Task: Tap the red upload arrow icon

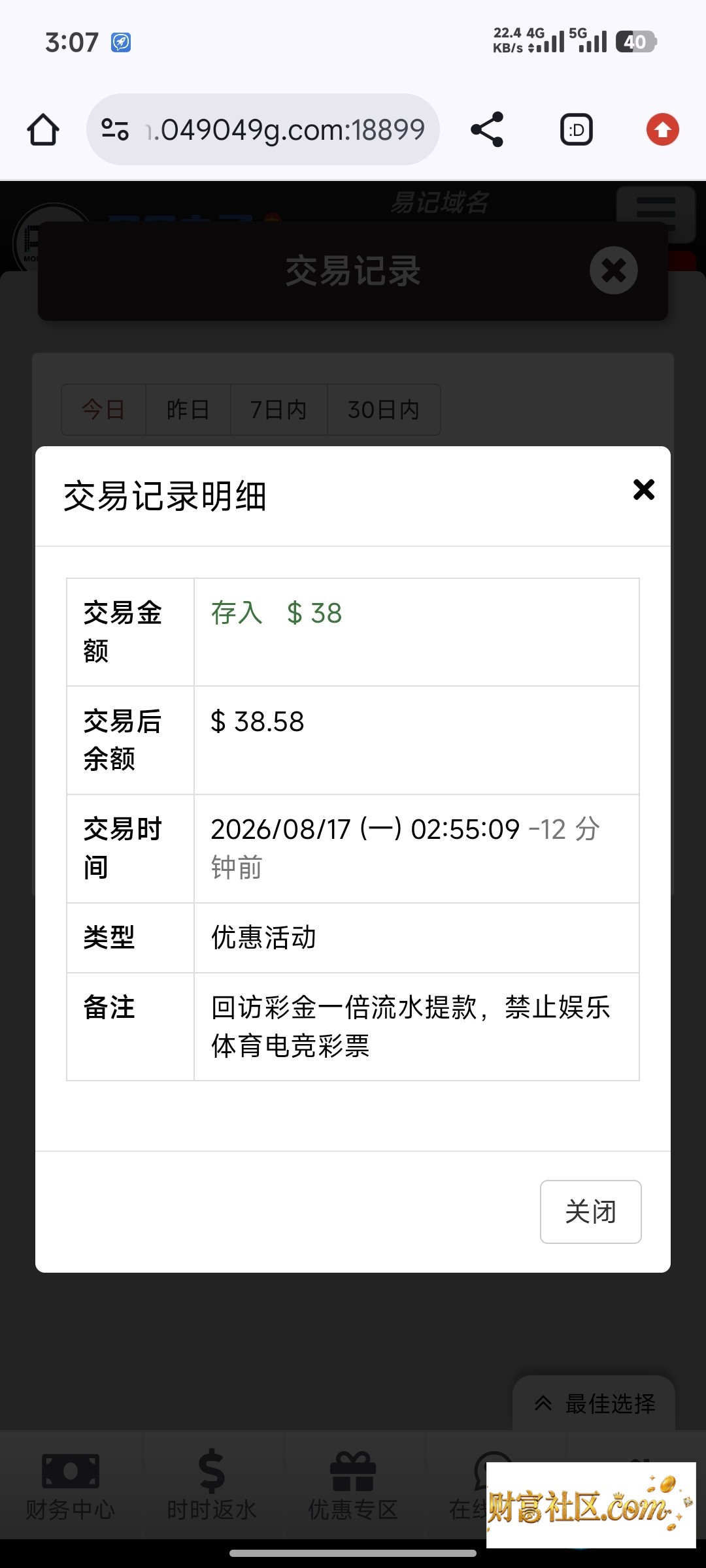Action: 663,129
